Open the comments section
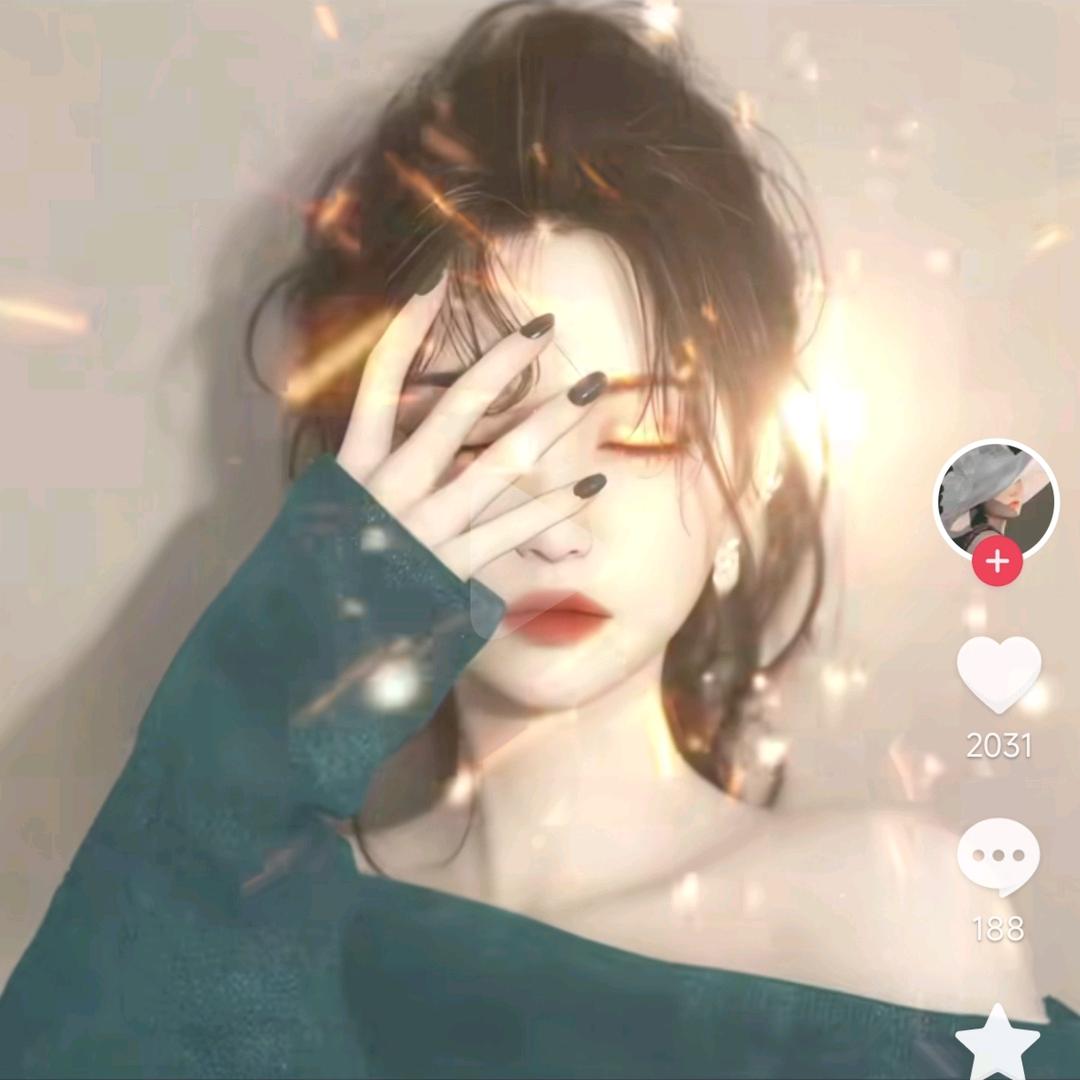Image resolution: width=1080 pixels, height=1080 pixels. 998,856
